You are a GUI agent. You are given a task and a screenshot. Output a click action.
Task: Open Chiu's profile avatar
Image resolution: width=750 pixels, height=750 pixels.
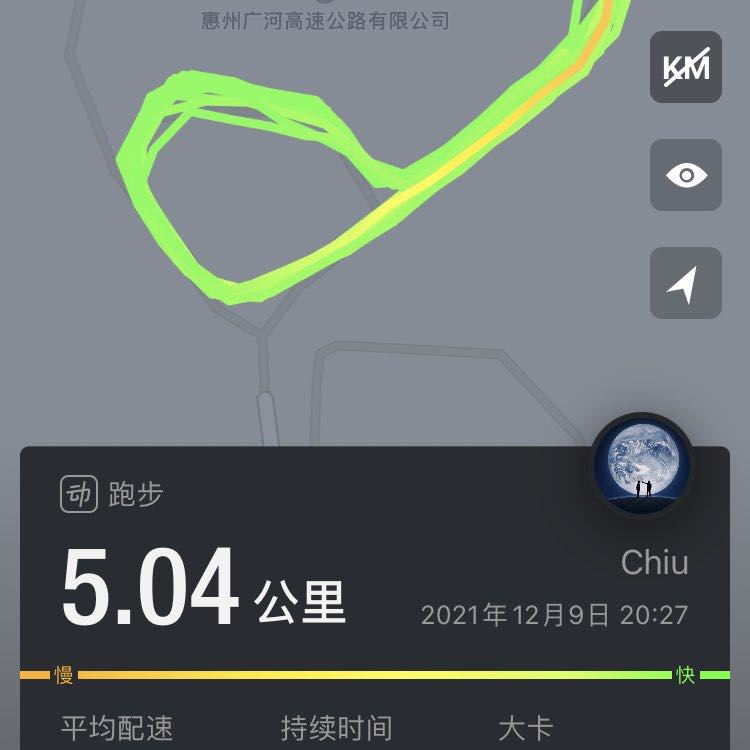[641, 465]
